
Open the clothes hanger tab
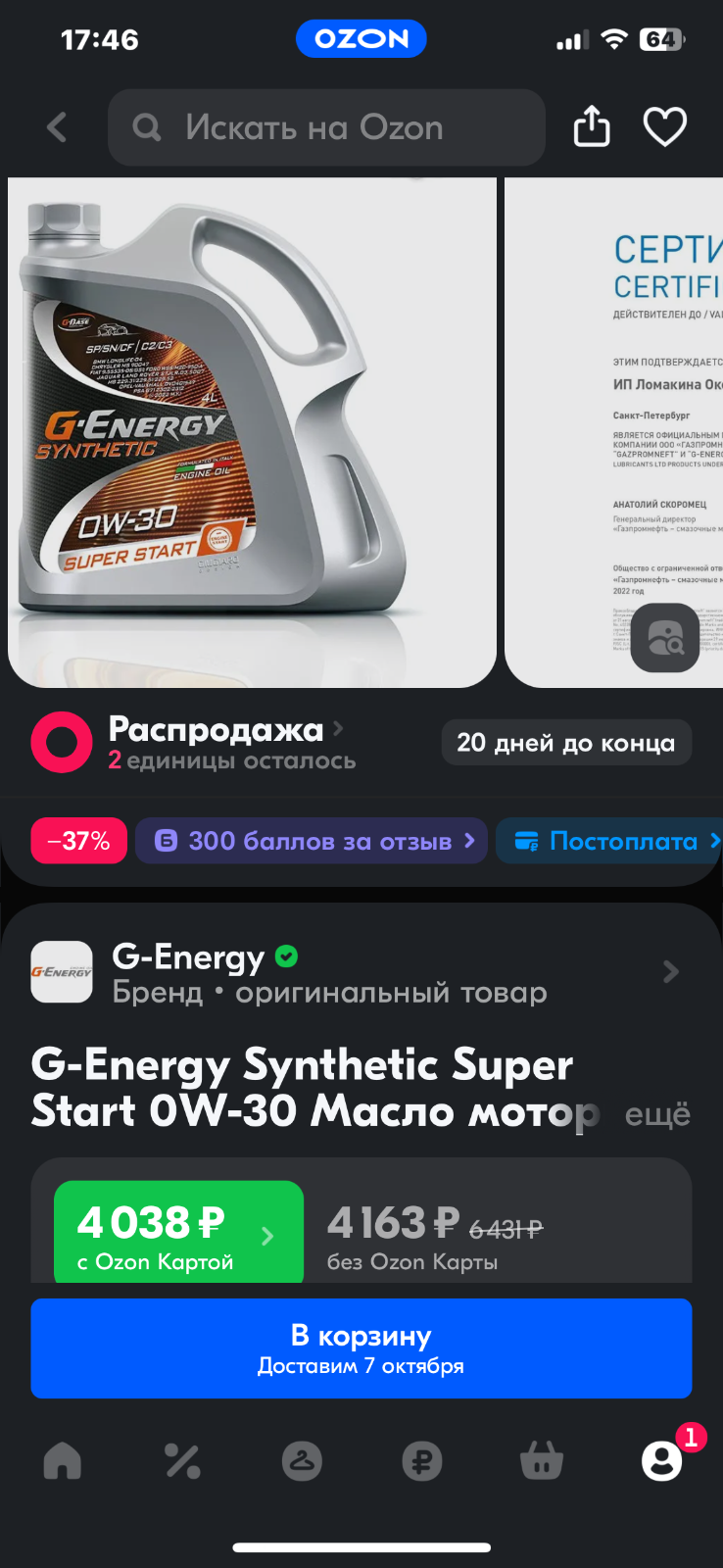(x=302, y=1461)
